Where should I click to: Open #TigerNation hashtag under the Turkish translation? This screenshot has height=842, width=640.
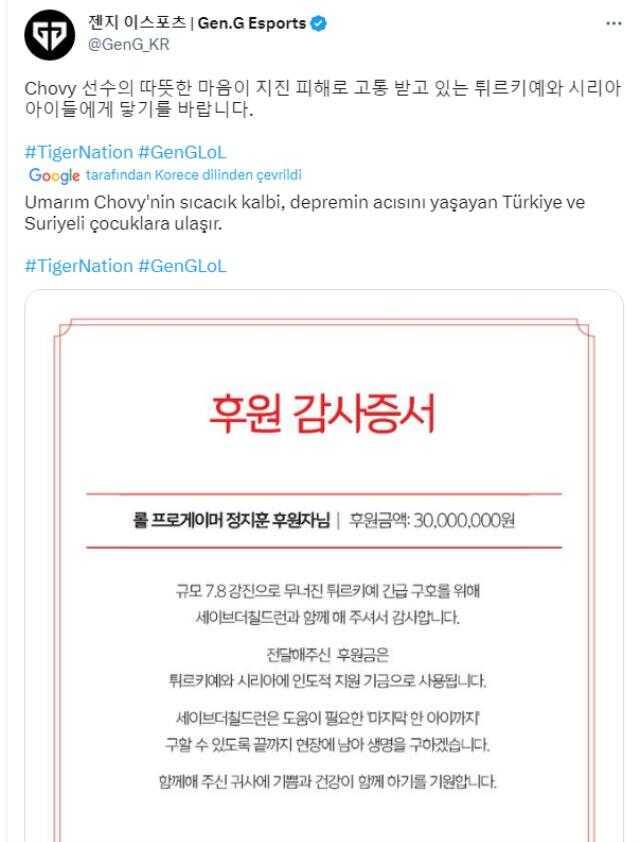(x=78, y=266)
